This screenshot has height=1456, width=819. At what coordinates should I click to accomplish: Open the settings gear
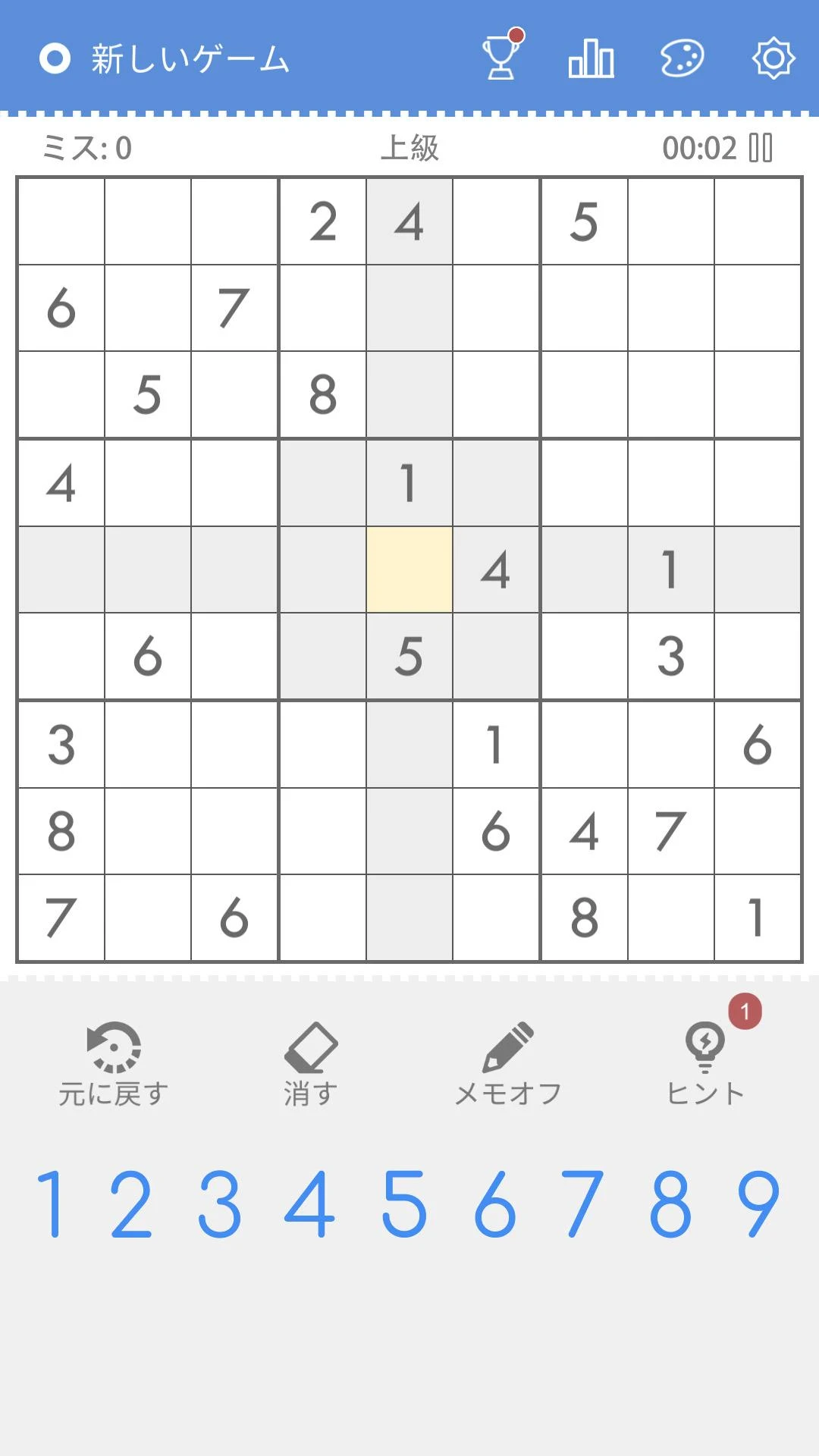(x=773, y=58)
